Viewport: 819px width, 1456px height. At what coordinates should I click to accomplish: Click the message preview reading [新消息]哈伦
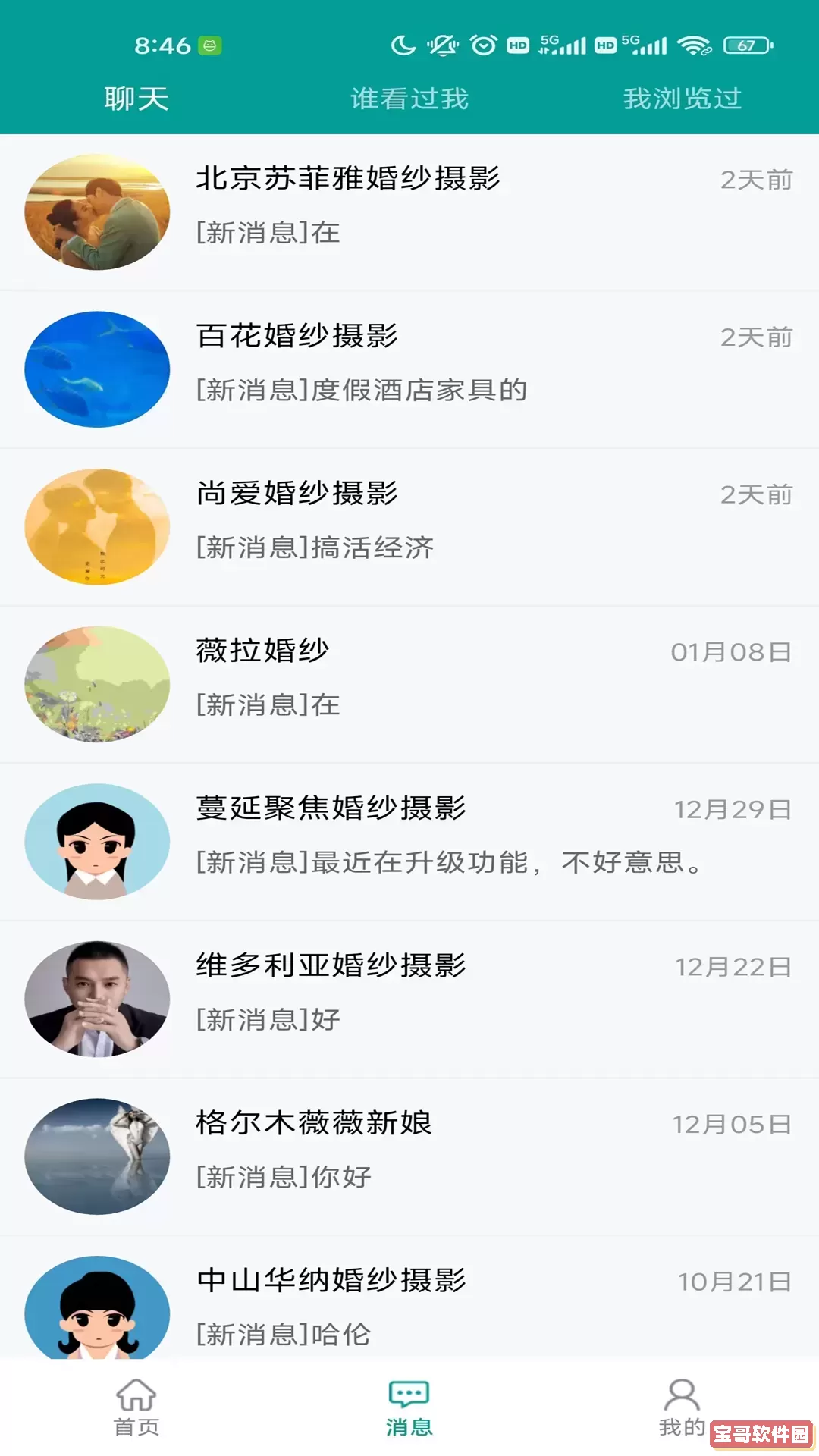281,1336
